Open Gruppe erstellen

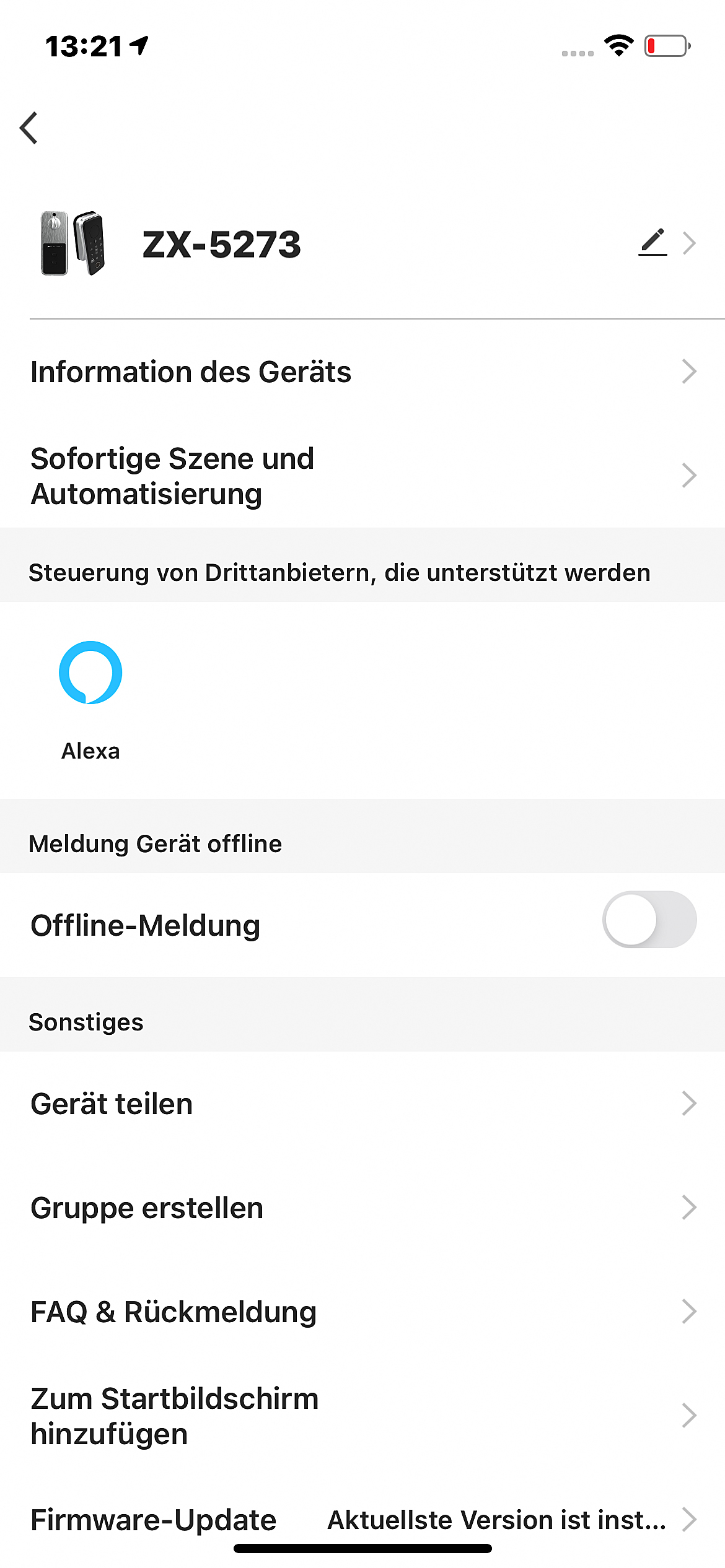point(362,1208)
